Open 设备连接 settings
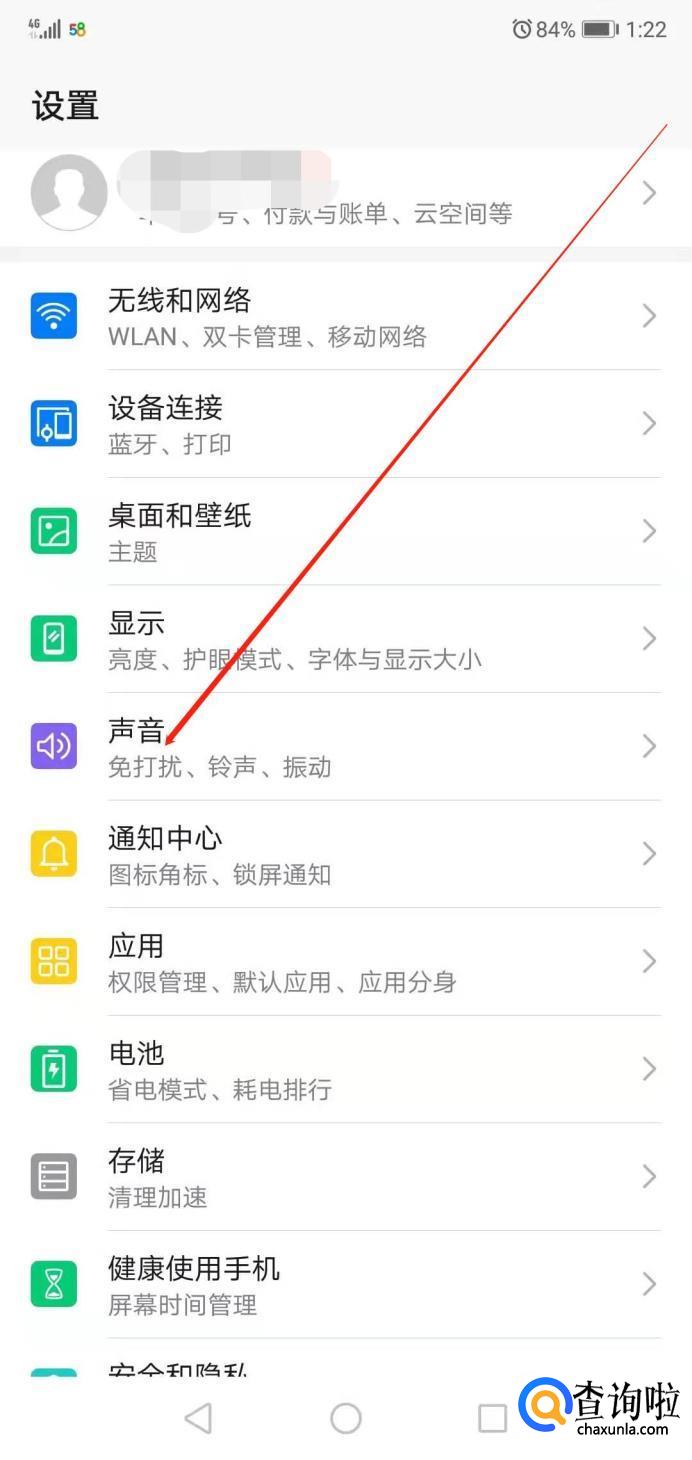This screenshot has width=692, height=1460. coord(345,424)
